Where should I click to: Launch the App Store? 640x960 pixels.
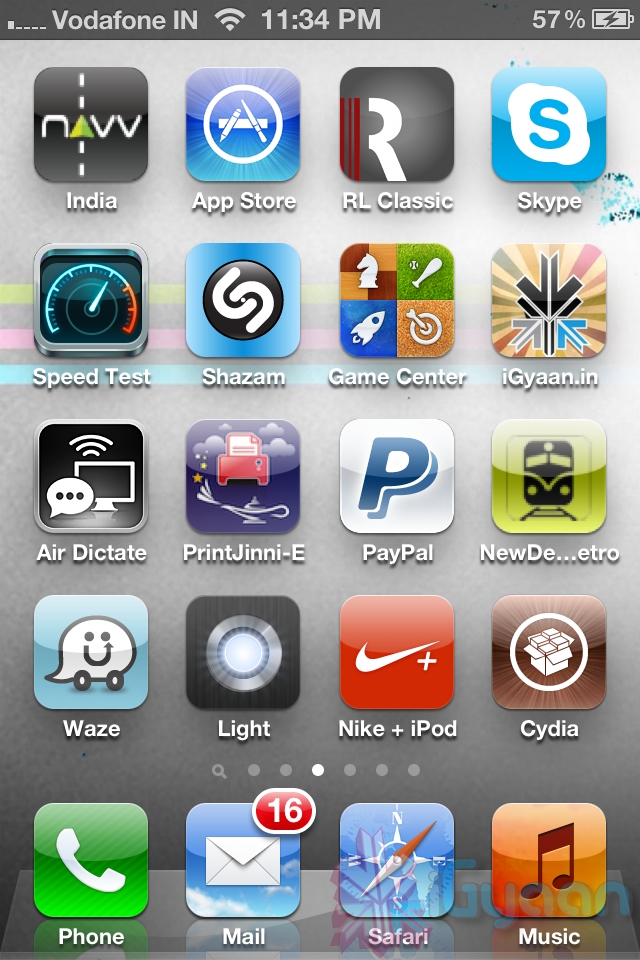pos(243,124)
